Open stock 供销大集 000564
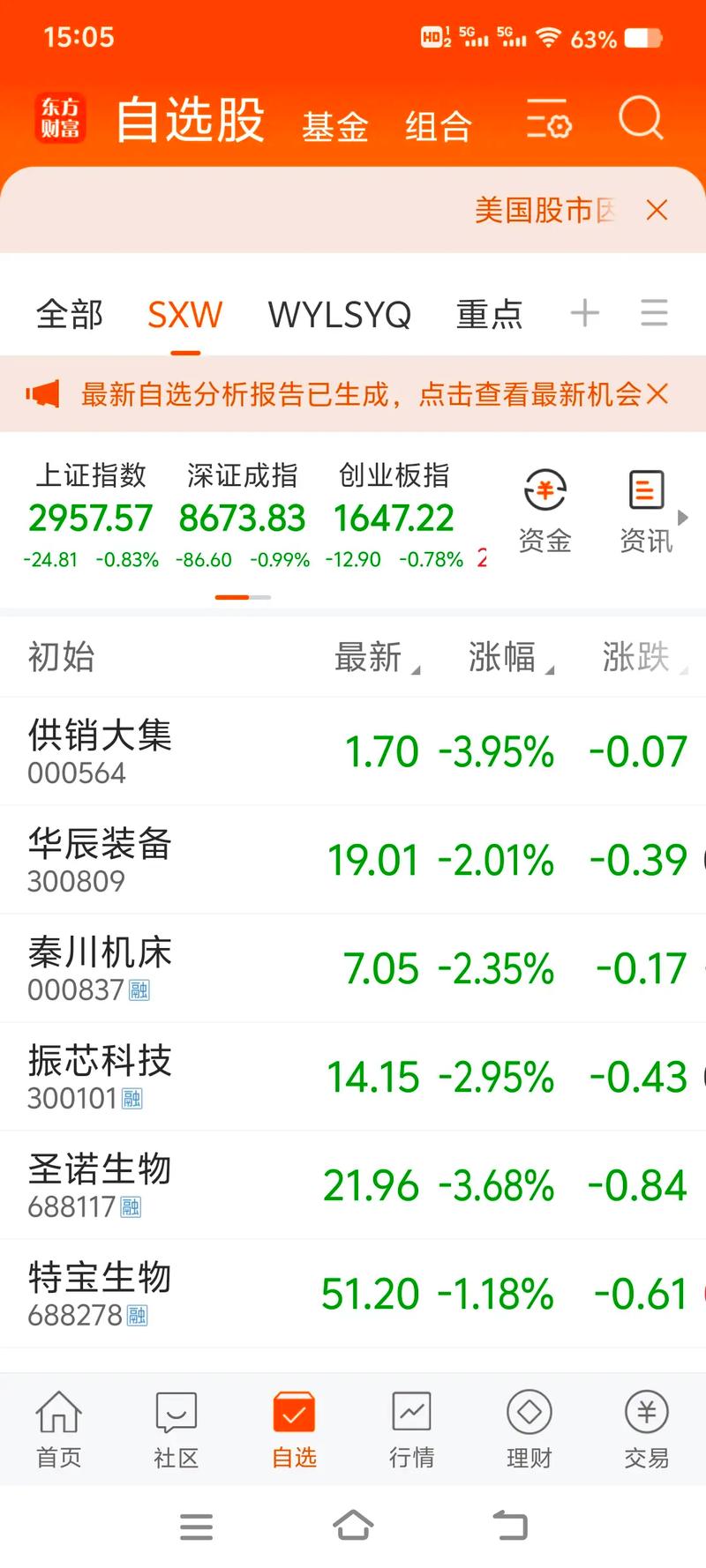This screenshot has height=1568, width=706. 100,750
